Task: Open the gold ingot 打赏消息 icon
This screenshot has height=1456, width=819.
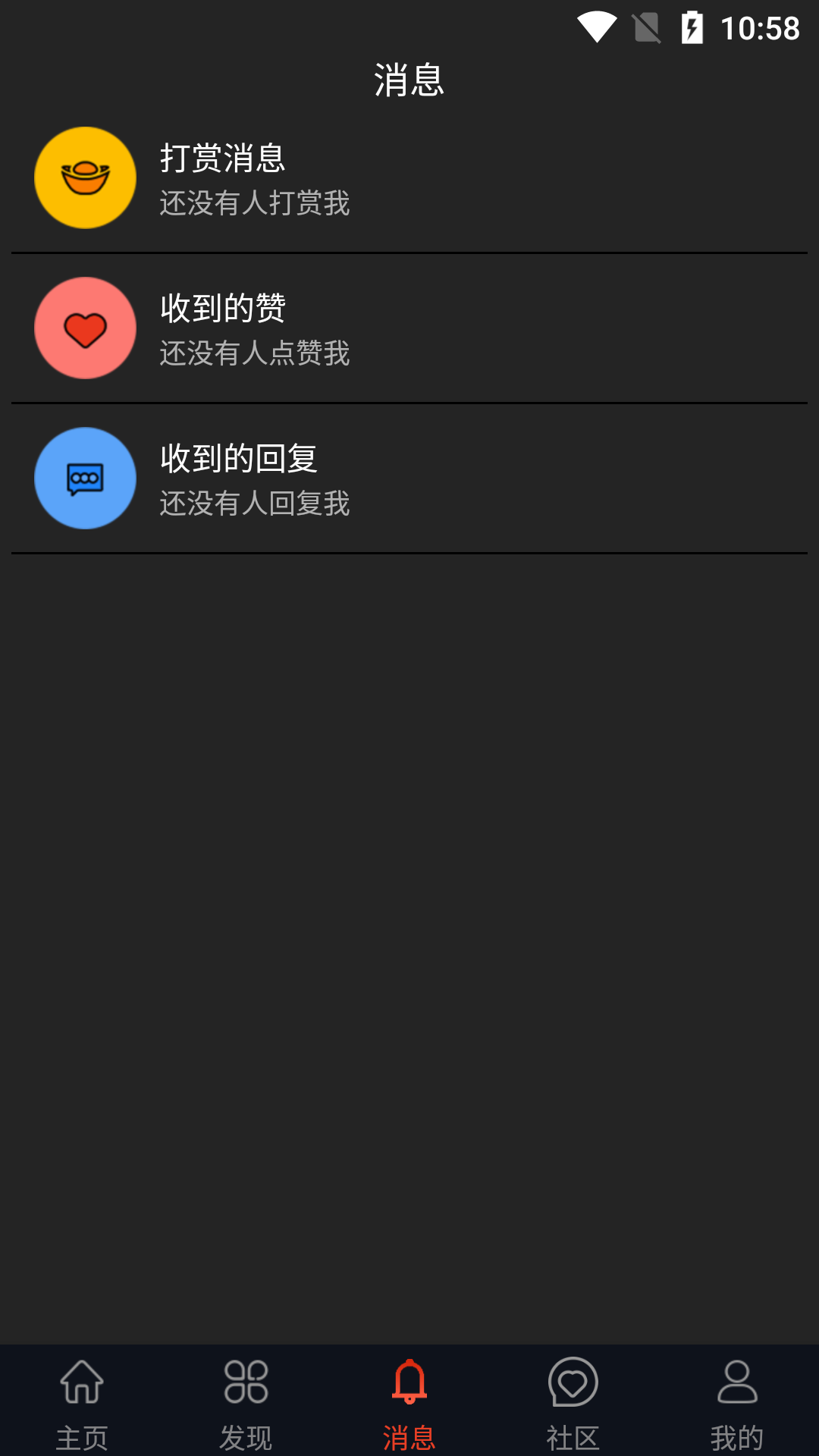Action: coord(85,177)
